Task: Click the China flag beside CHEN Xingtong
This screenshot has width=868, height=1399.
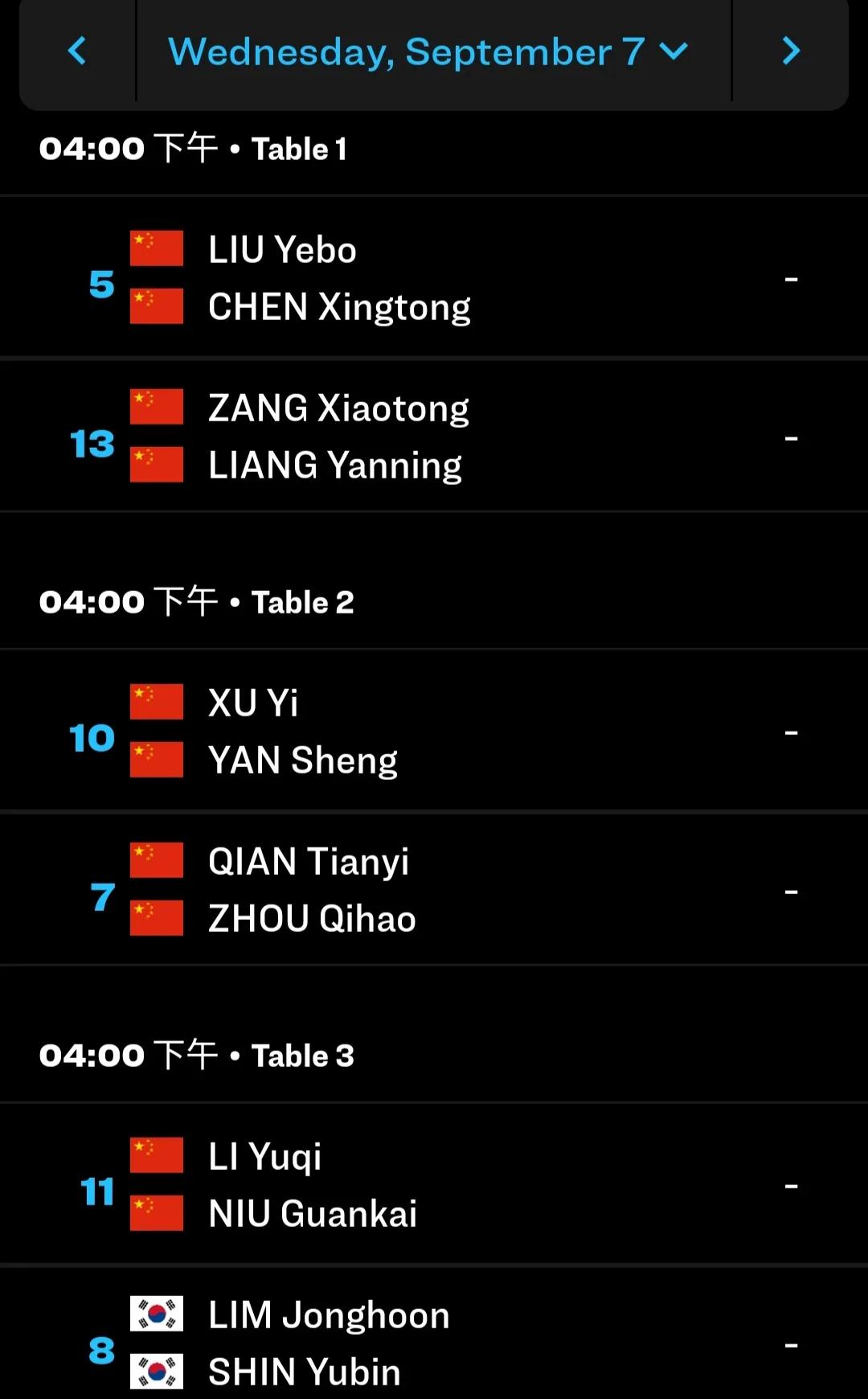Action: tap(157, 305)
